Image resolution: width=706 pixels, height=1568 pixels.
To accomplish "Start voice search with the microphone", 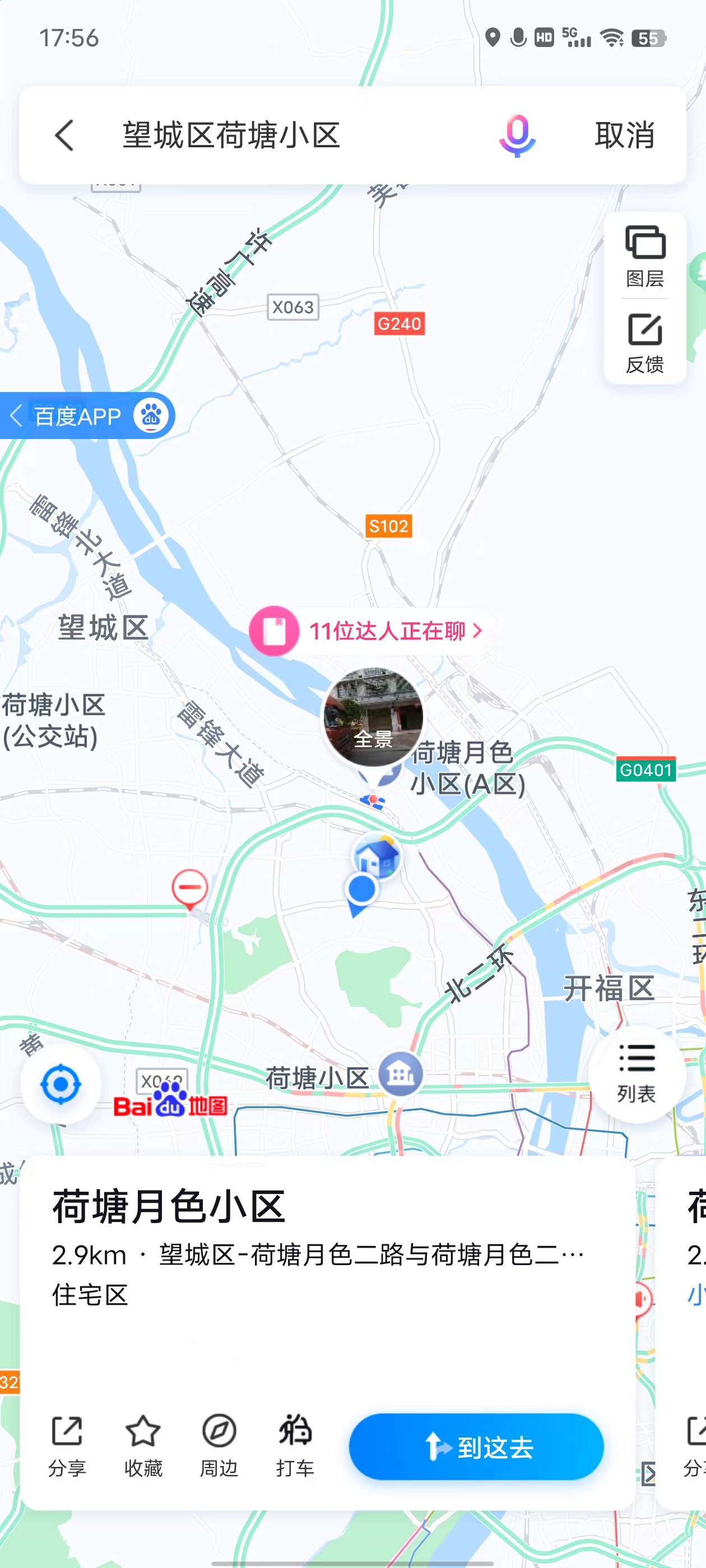I will click(517, 135).
